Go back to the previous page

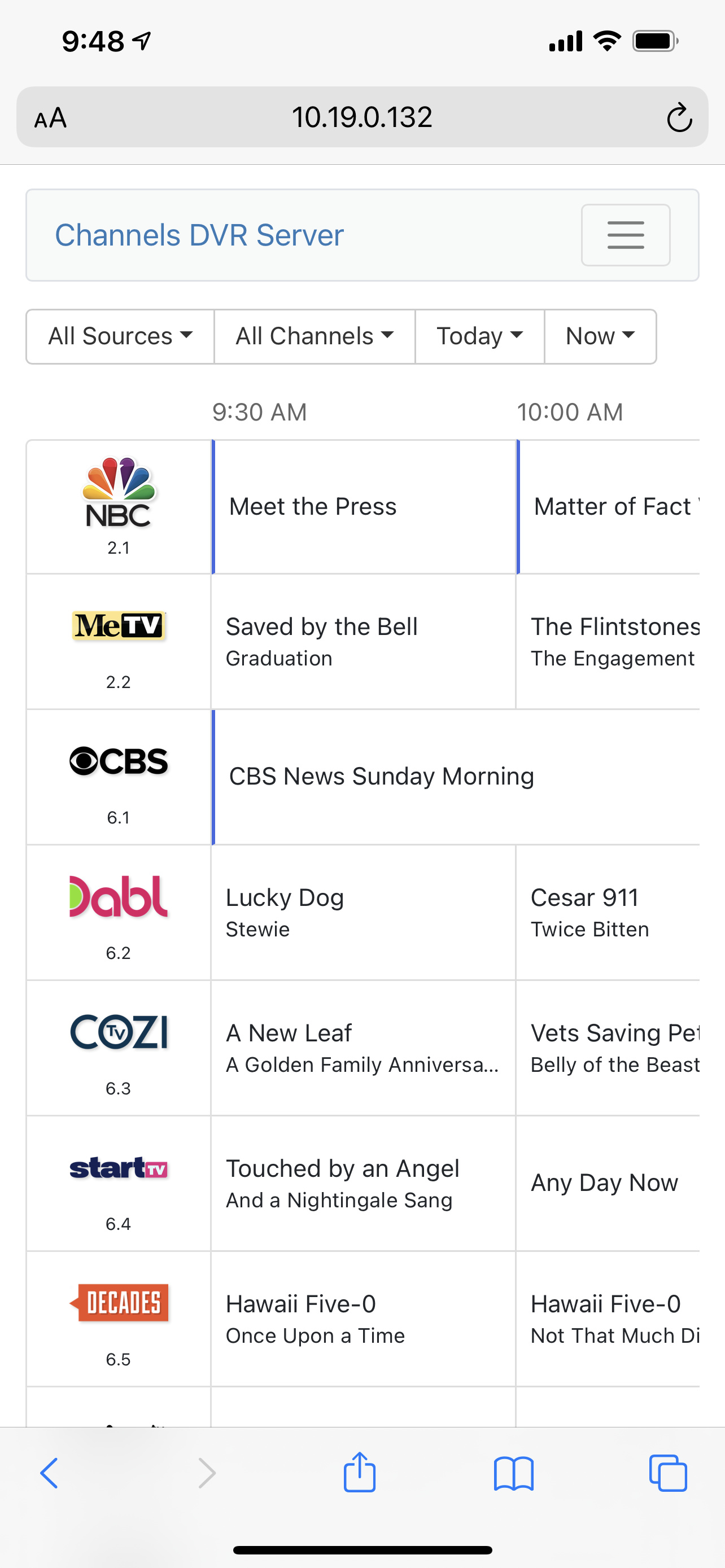[x=49, y=1474]
